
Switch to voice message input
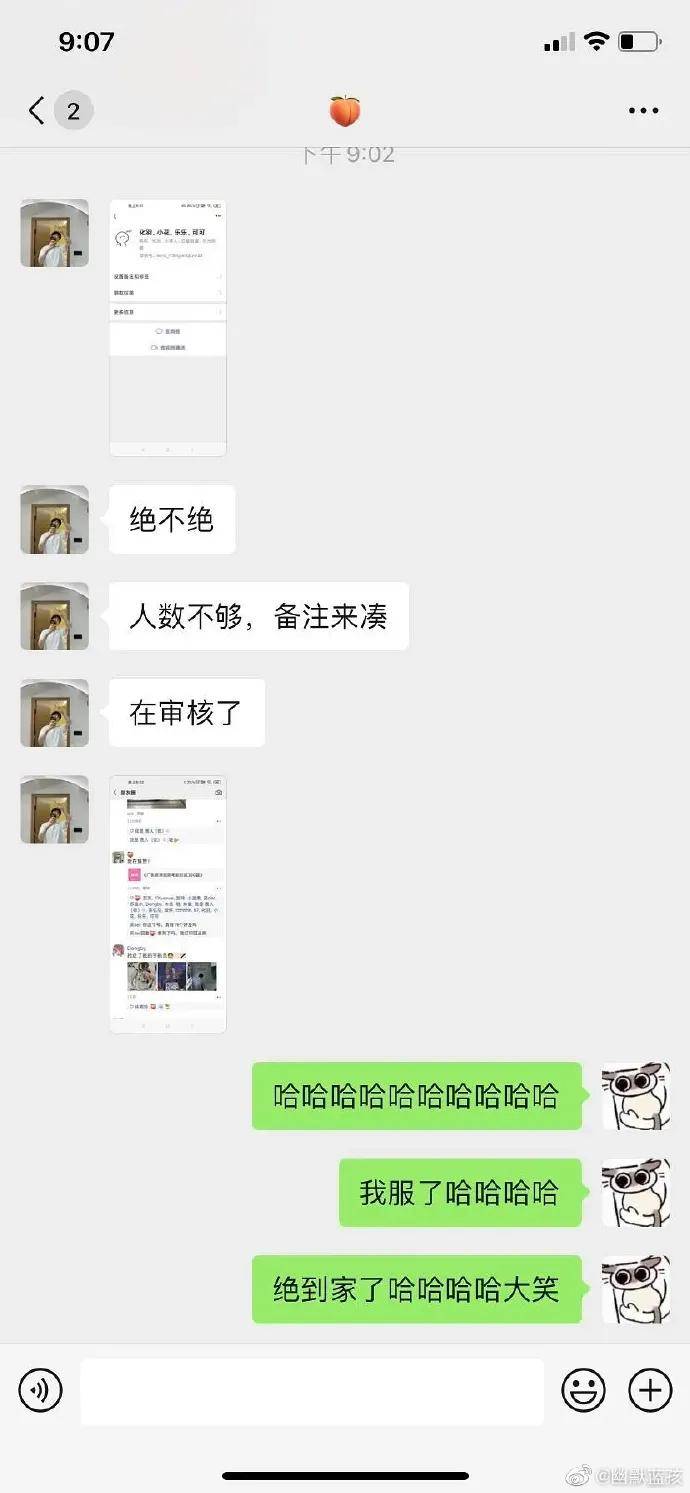pos(41,1390)
